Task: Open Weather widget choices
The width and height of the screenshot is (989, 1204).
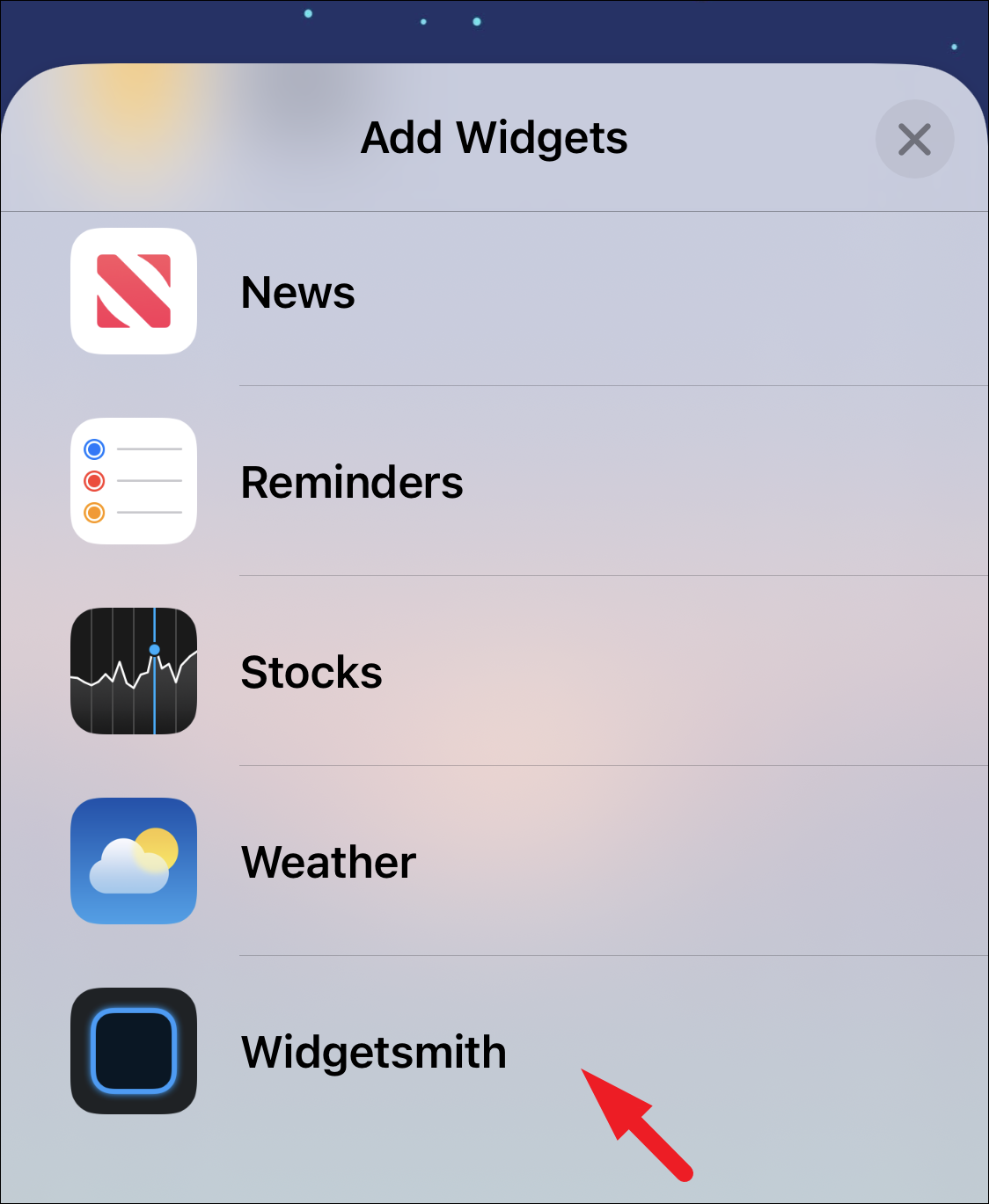Action: [x=328, y=862]
